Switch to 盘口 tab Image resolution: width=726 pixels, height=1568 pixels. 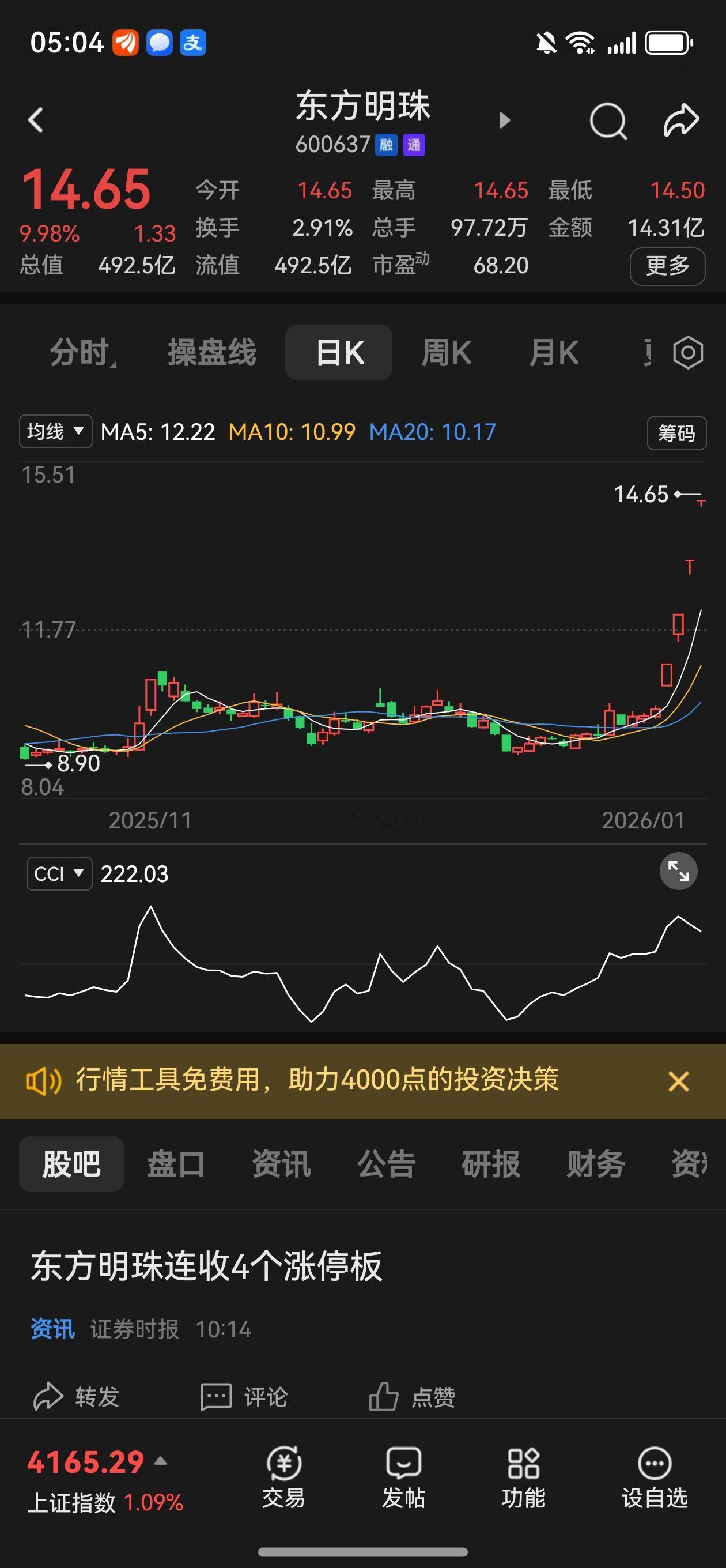(176, 1163)
